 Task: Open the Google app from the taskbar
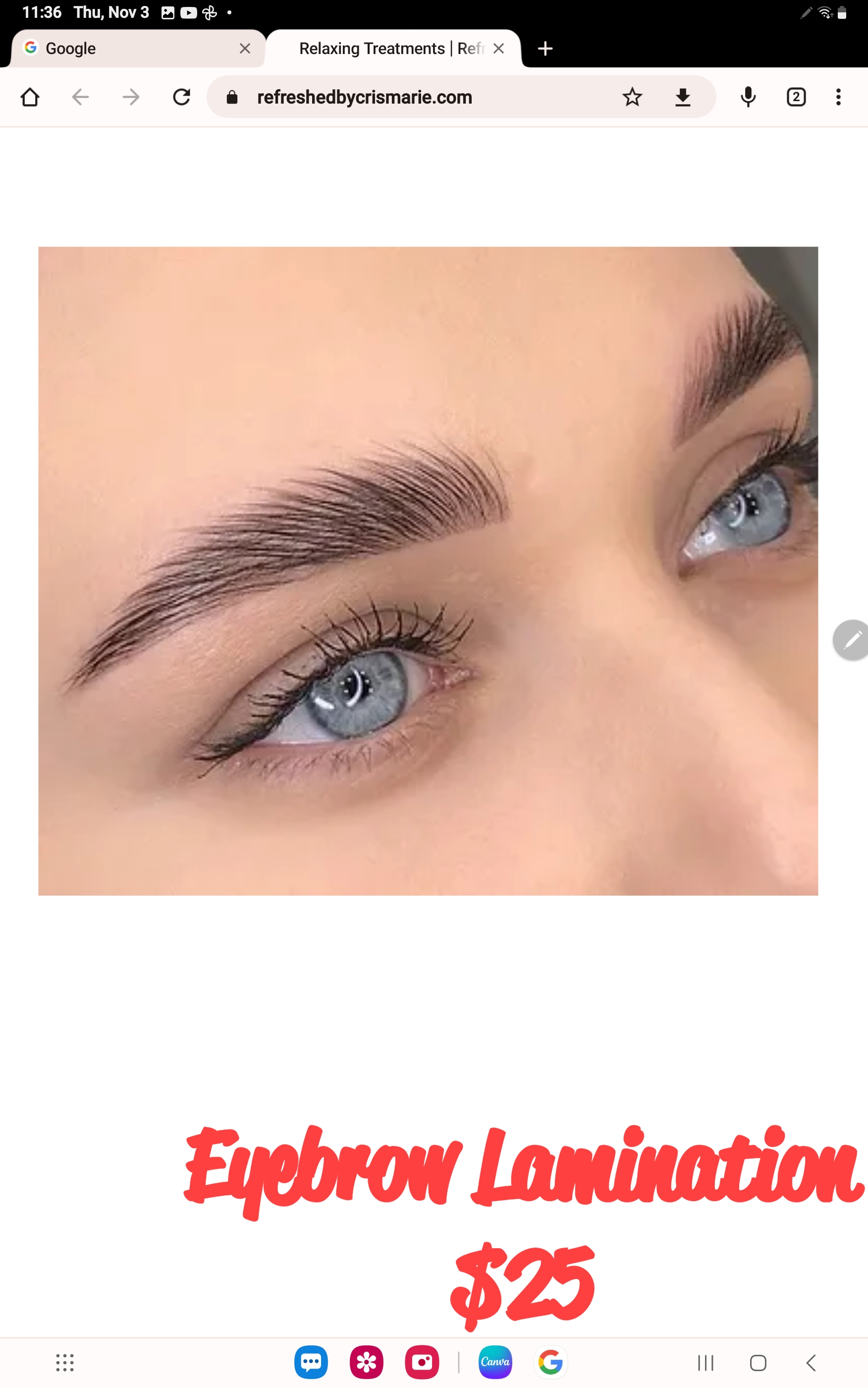550,1362
